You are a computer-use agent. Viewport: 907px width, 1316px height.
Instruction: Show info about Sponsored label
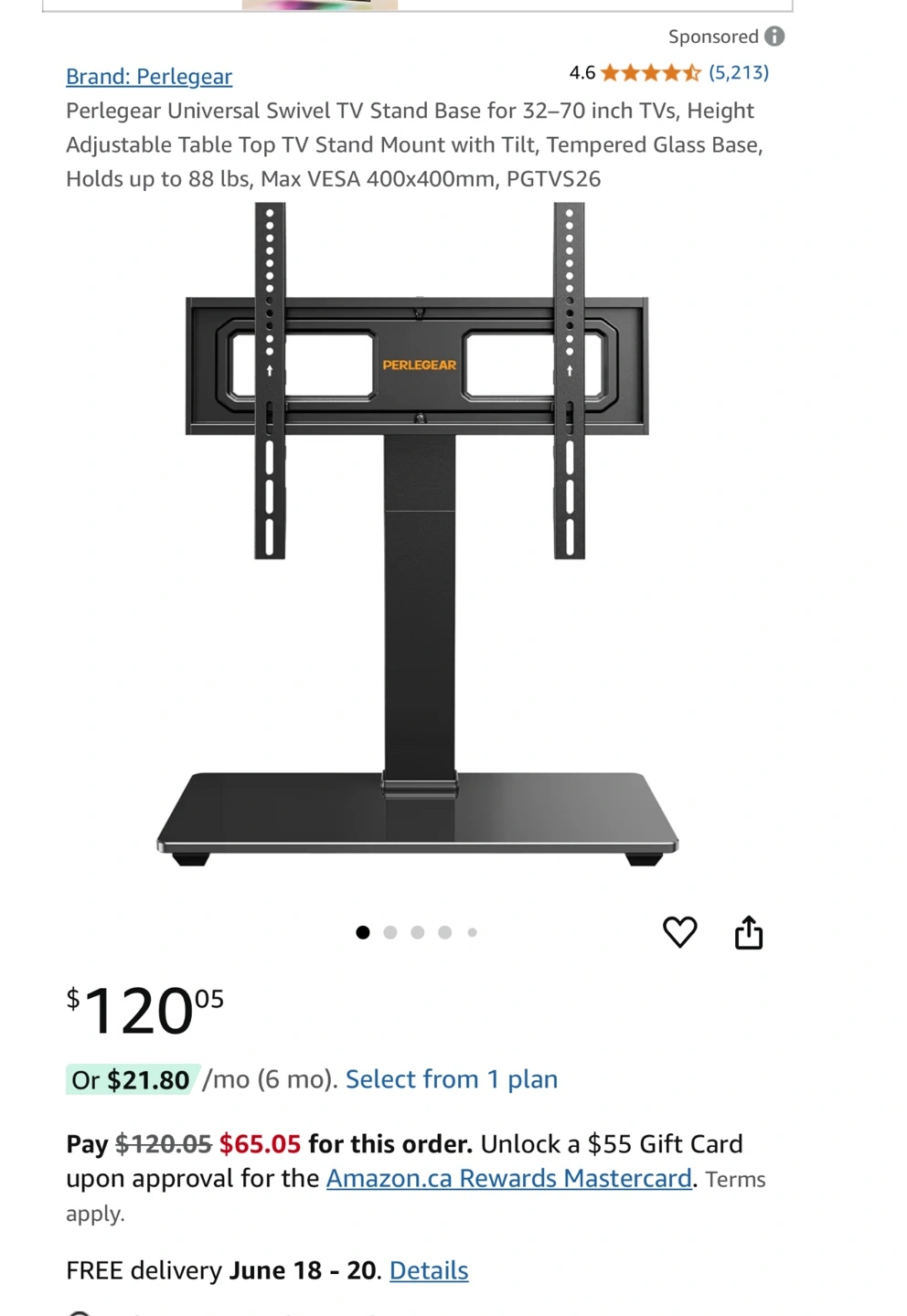click(774, 37)
